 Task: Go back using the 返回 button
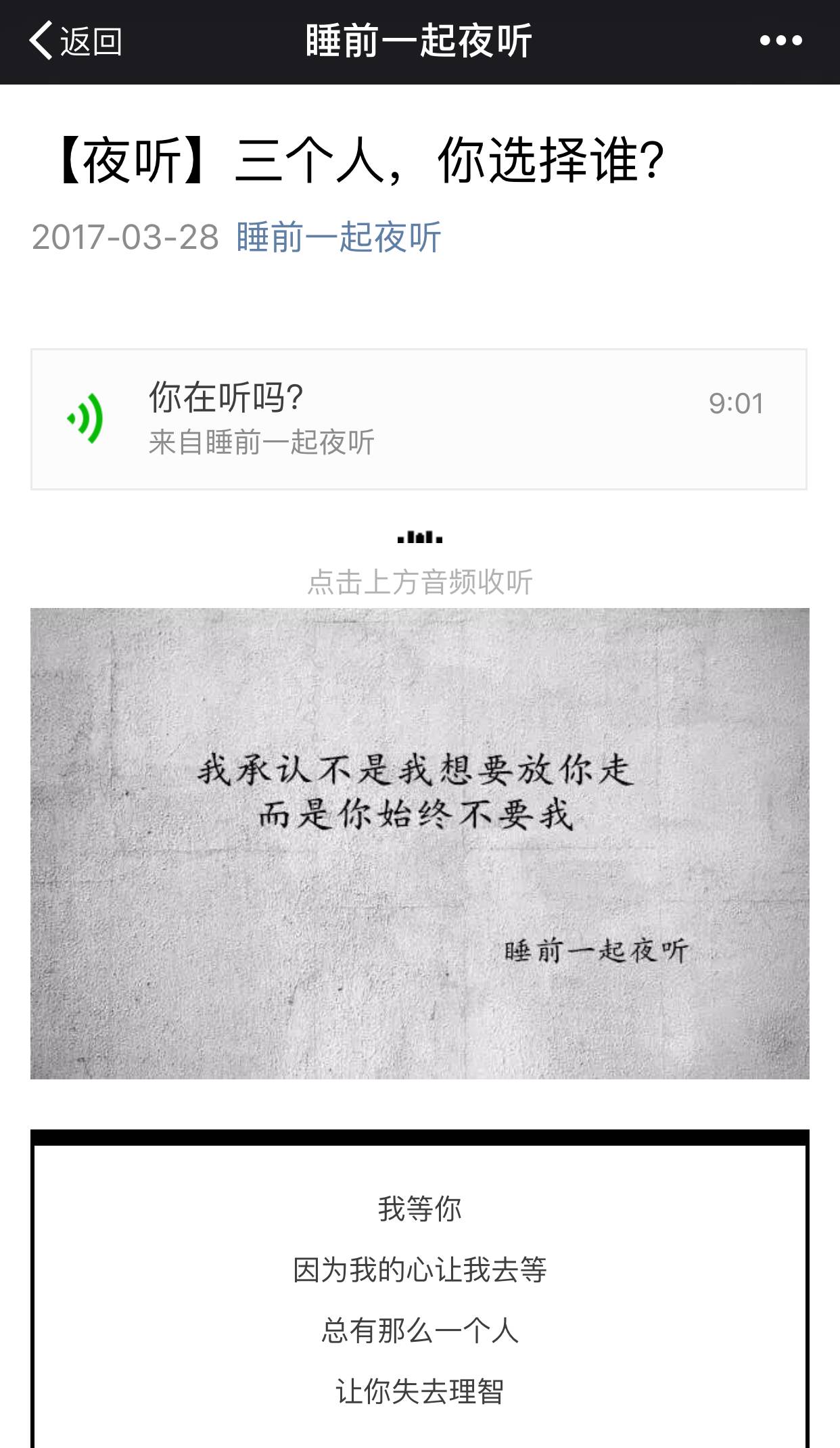point(75,41)
